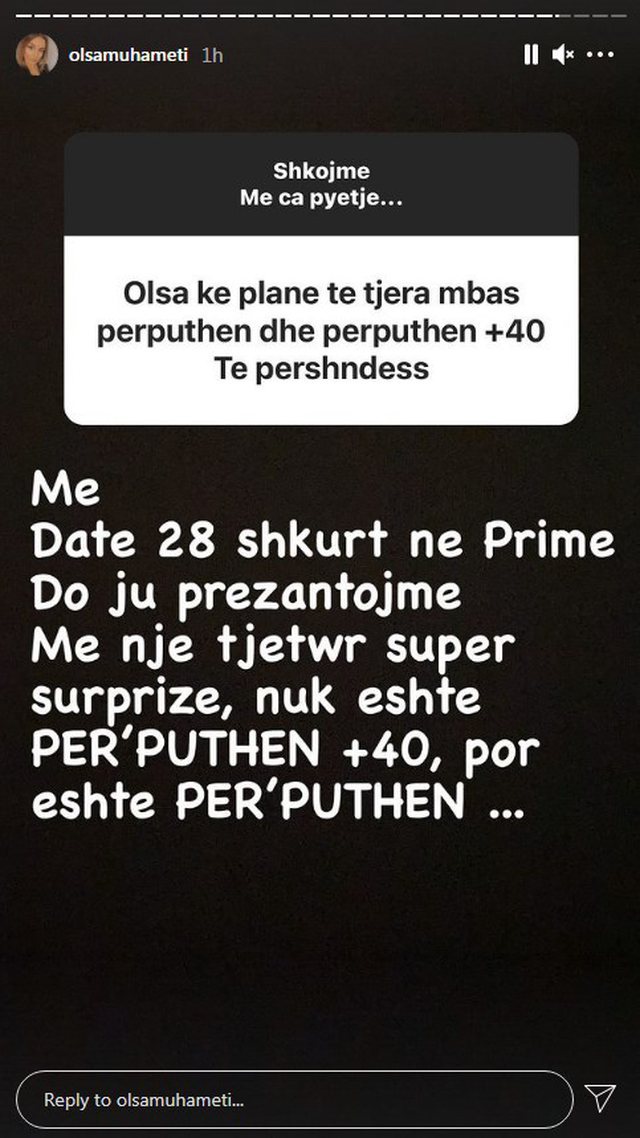
Task: Open olsamuhameti's profile picture
Action: tap(36, 55)
